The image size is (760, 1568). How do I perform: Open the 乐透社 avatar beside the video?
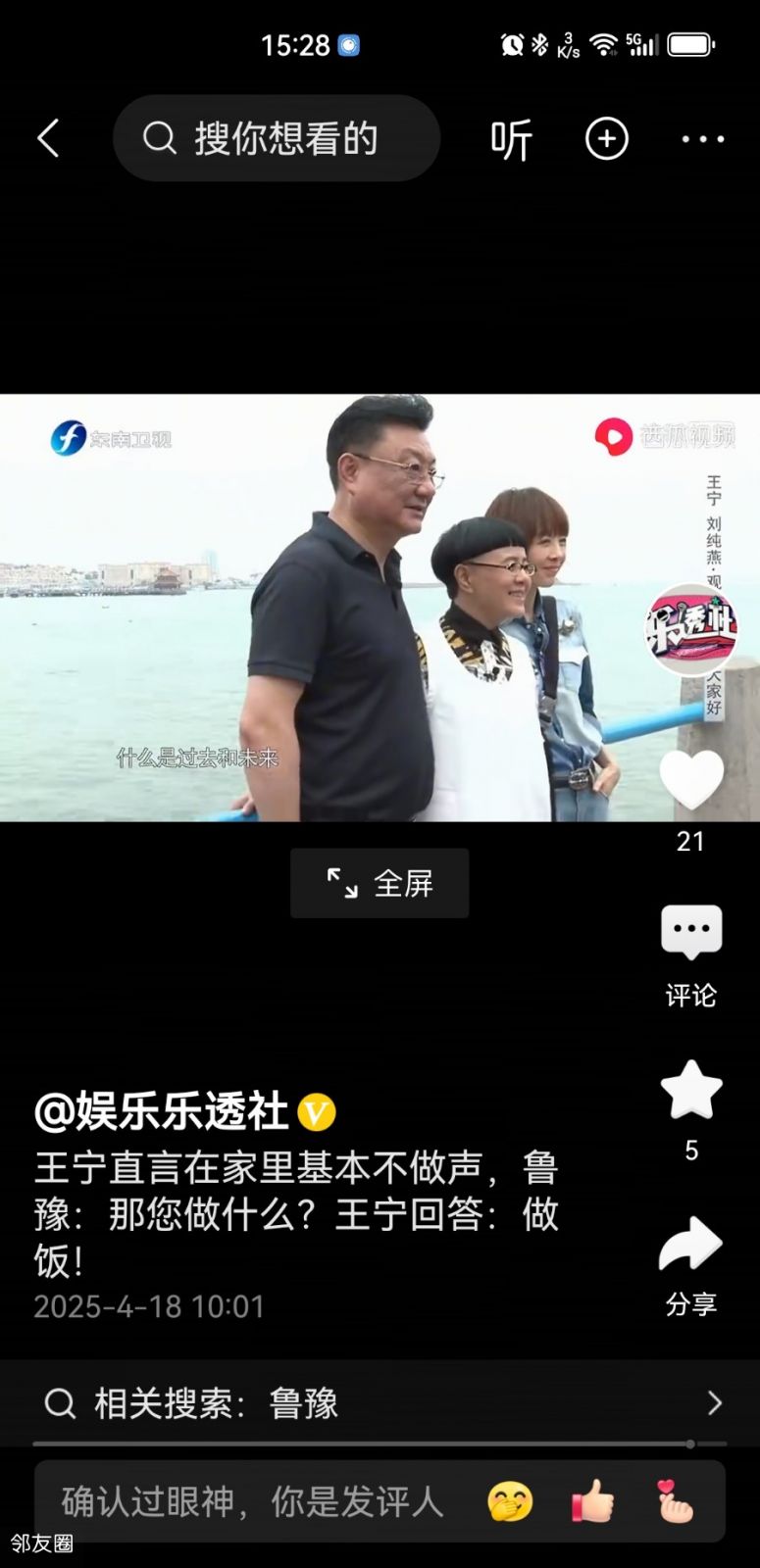click(x=690, y=629)
